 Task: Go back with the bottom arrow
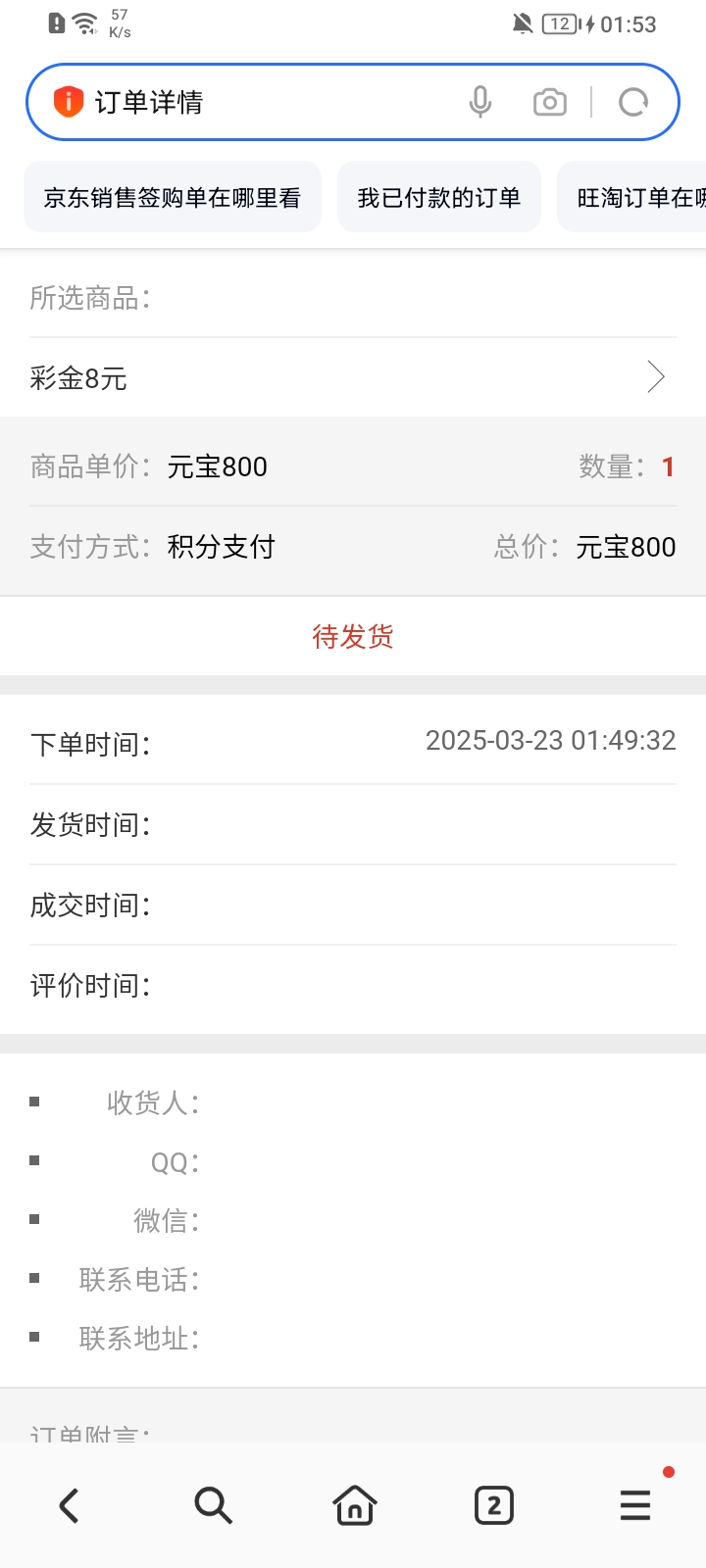click(x=69, y=1505)
